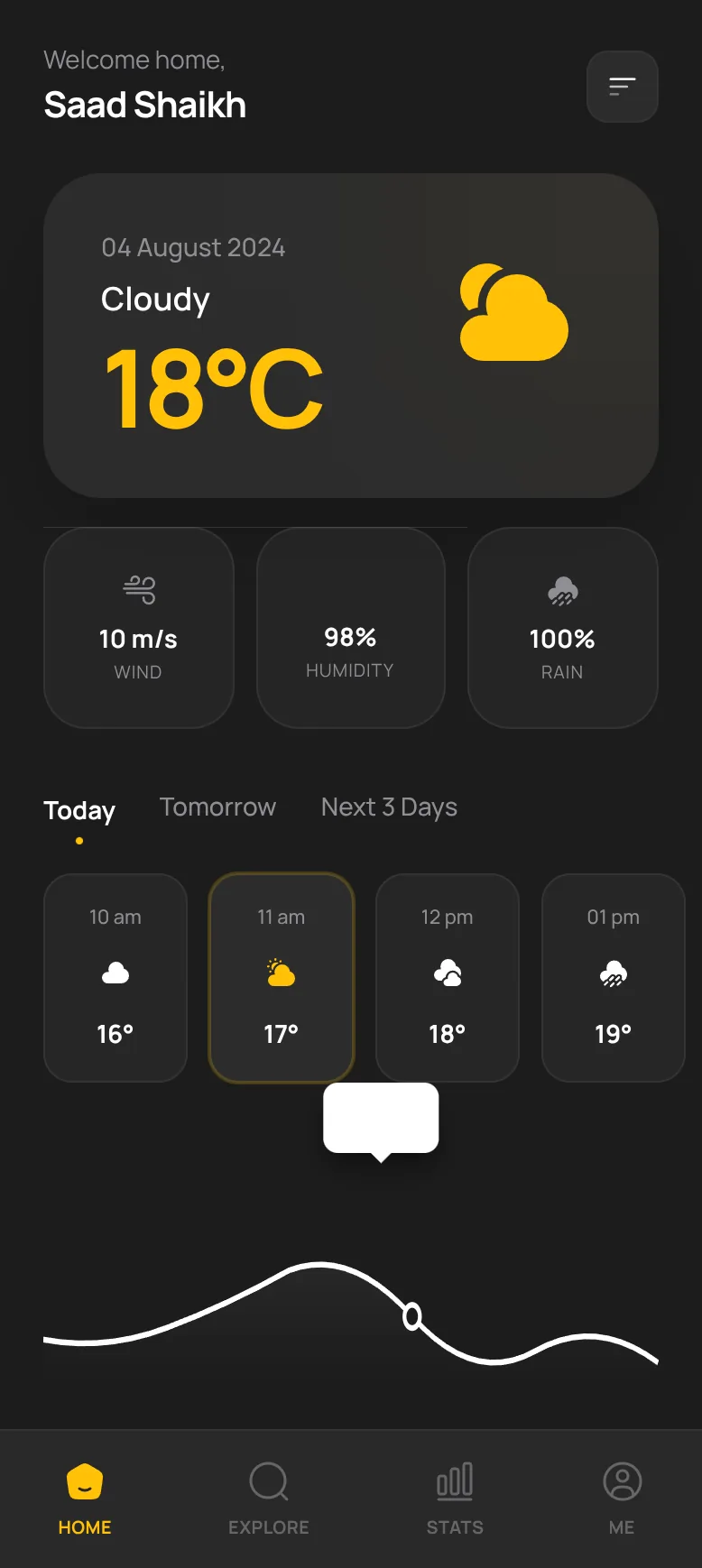The image size is (702, 1568).
Task: Open the Explore magnifier icon
Action: tap(268, 1480)
